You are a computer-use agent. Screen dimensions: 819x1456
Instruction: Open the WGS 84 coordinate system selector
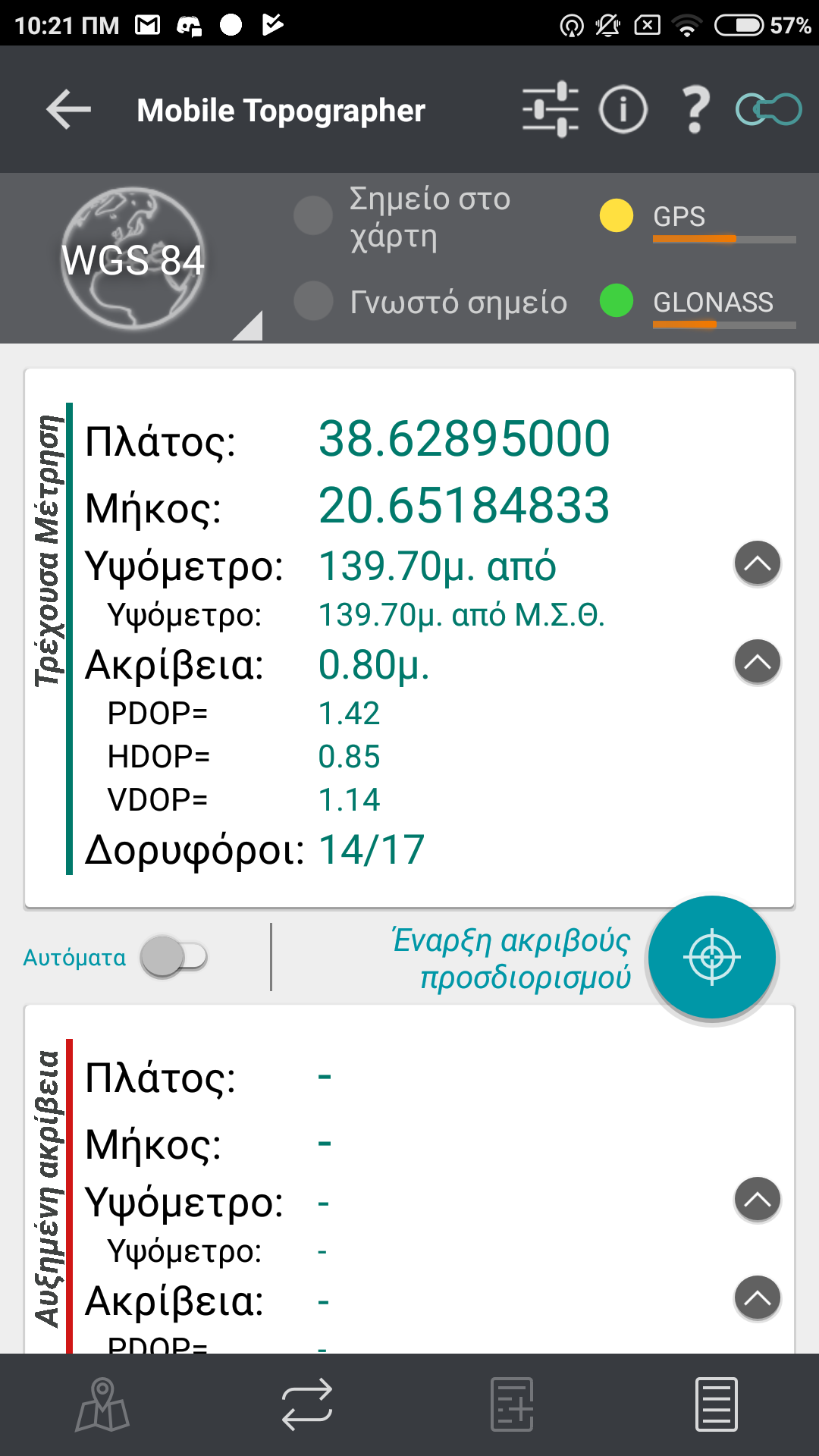(133, 259)
